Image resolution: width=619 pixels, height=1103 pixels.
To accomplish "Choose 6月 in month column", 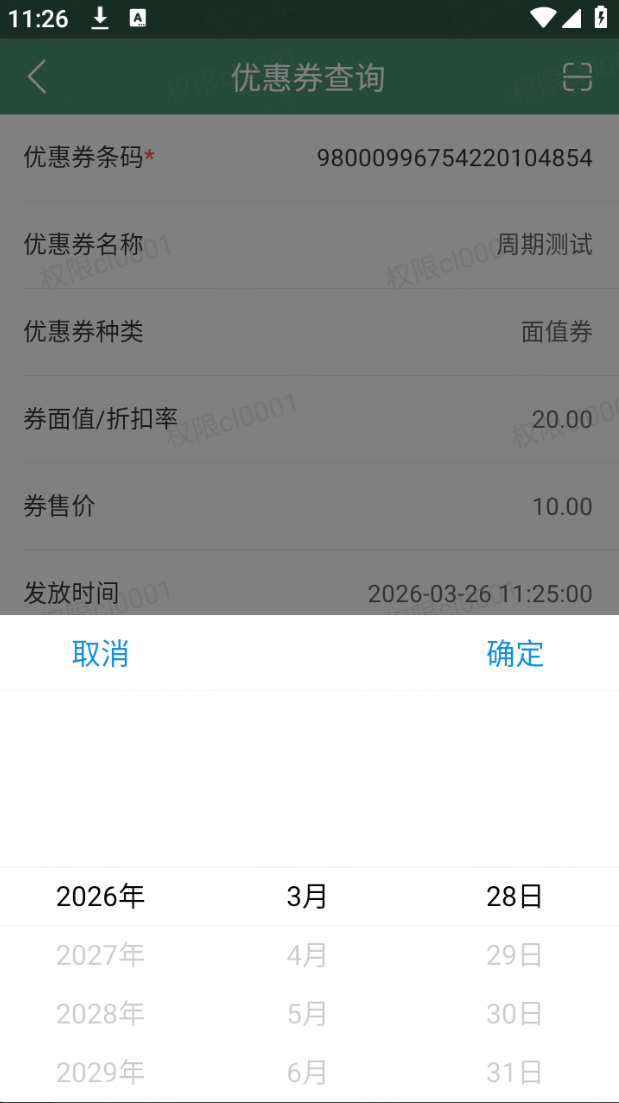I will [x=307, y=1073].
